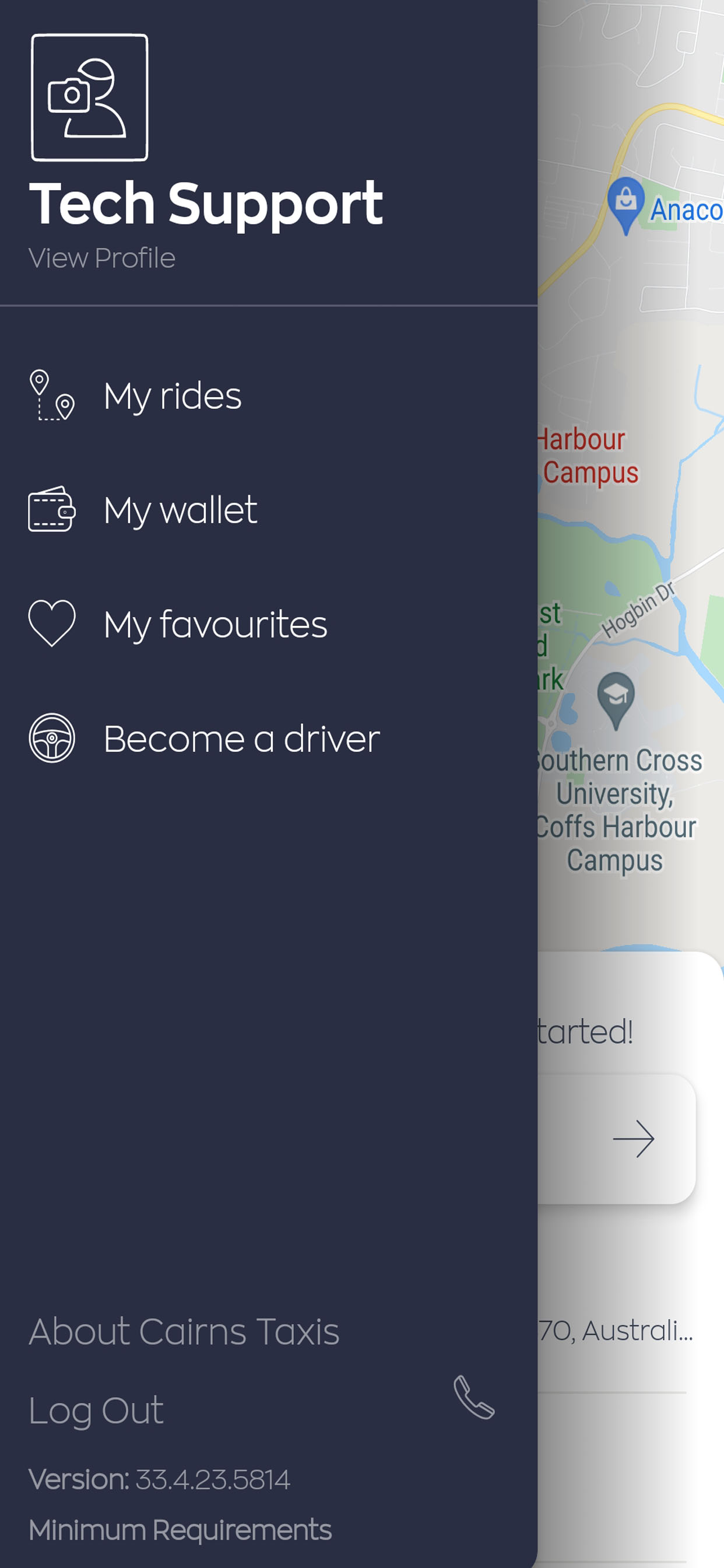This screenshot has width=724, height=1568.
Task: Select the My rides route pin icon
Action: point(53,397)
